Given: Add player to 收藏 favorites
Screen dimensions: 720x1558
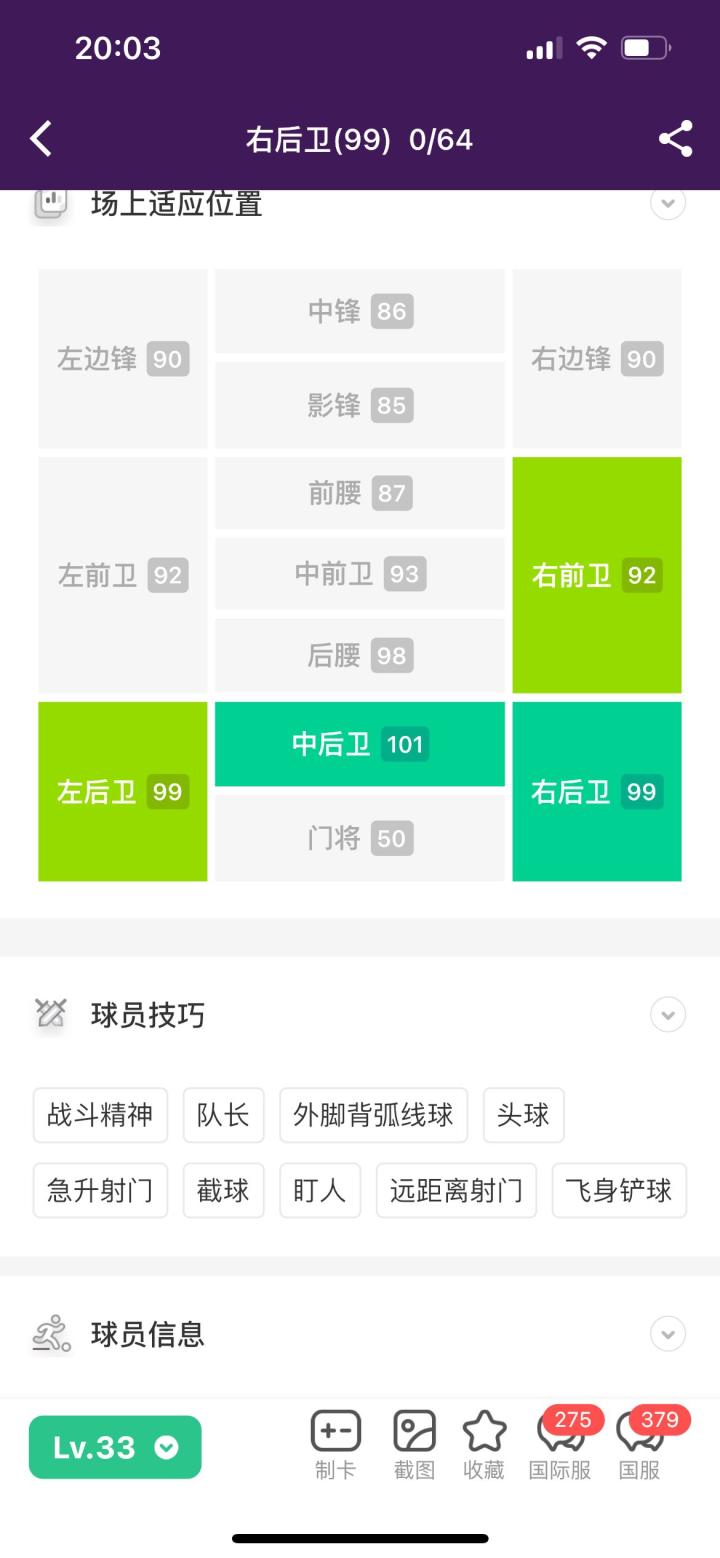Looking at the screenshot, I should [x=484, y=1445].
